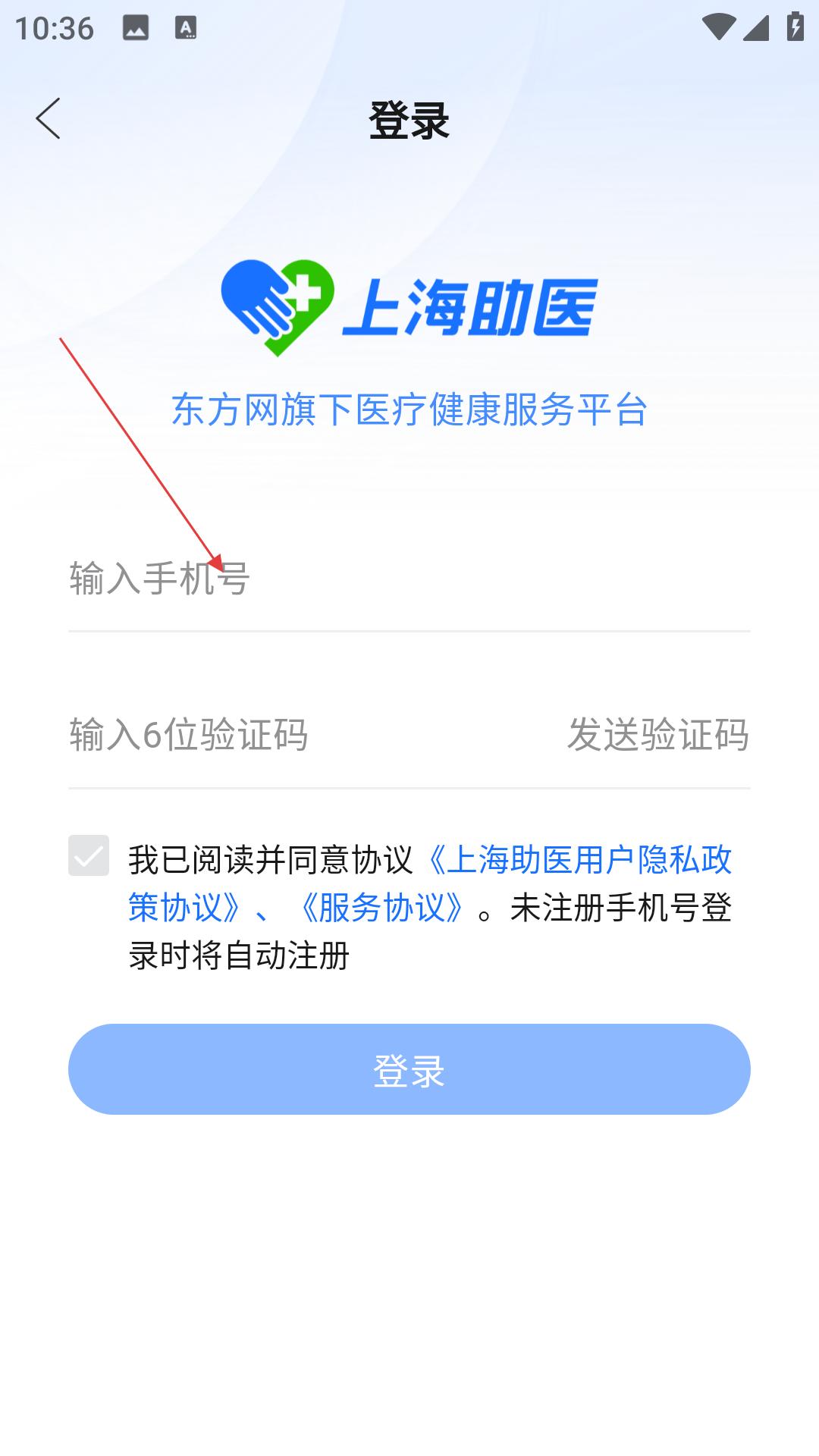Open the 《服务协议》 link
Screen dimensions: 819x1456
381,908
